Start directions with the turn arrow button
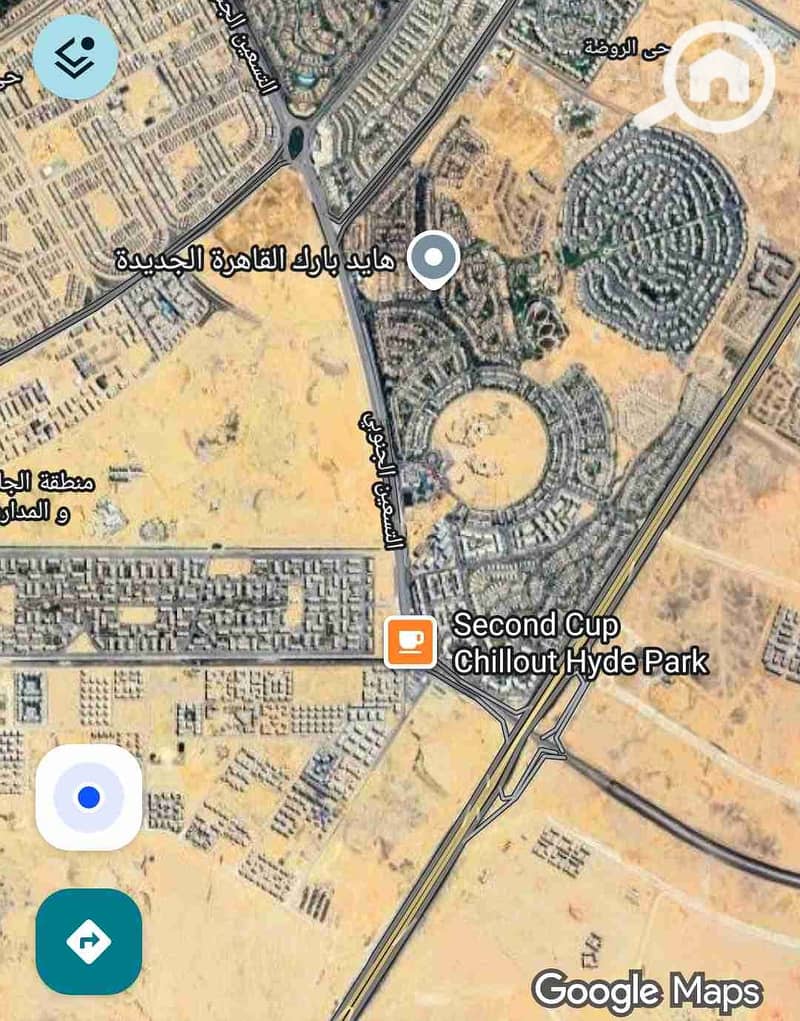 [x=88, y=941]
